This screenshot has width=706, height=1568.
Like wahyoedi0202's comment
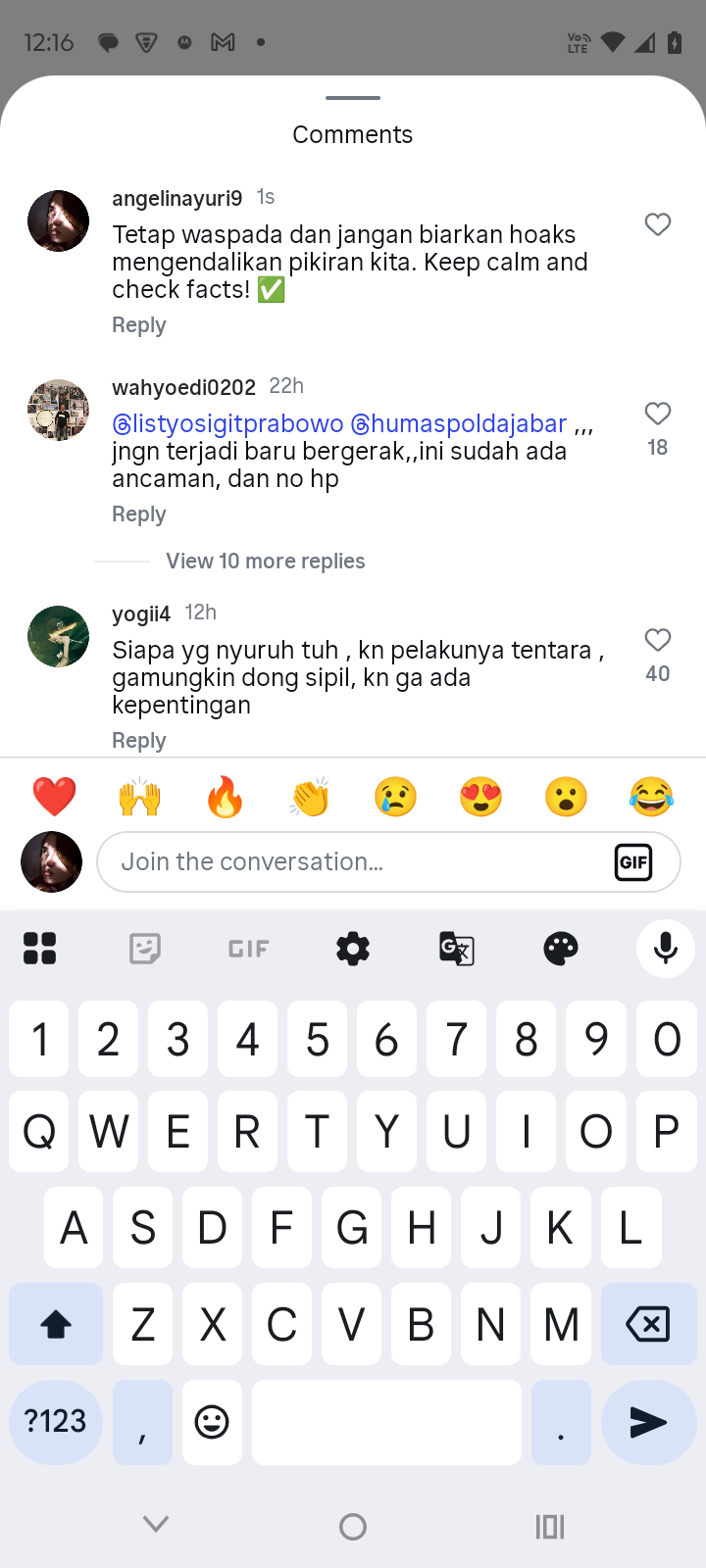(x=658, y=414)
